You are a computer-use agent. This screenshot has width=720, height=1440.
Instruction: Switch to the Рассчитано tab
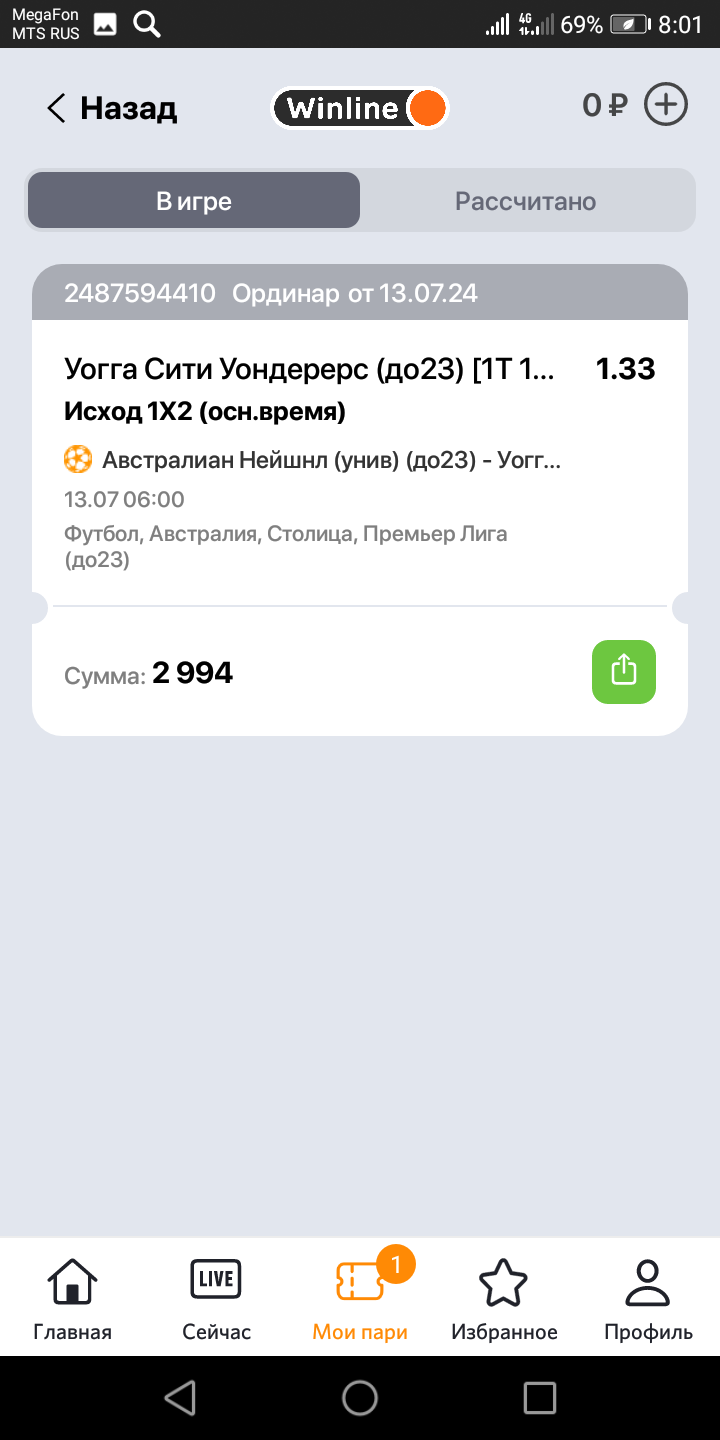click(525, 201)
